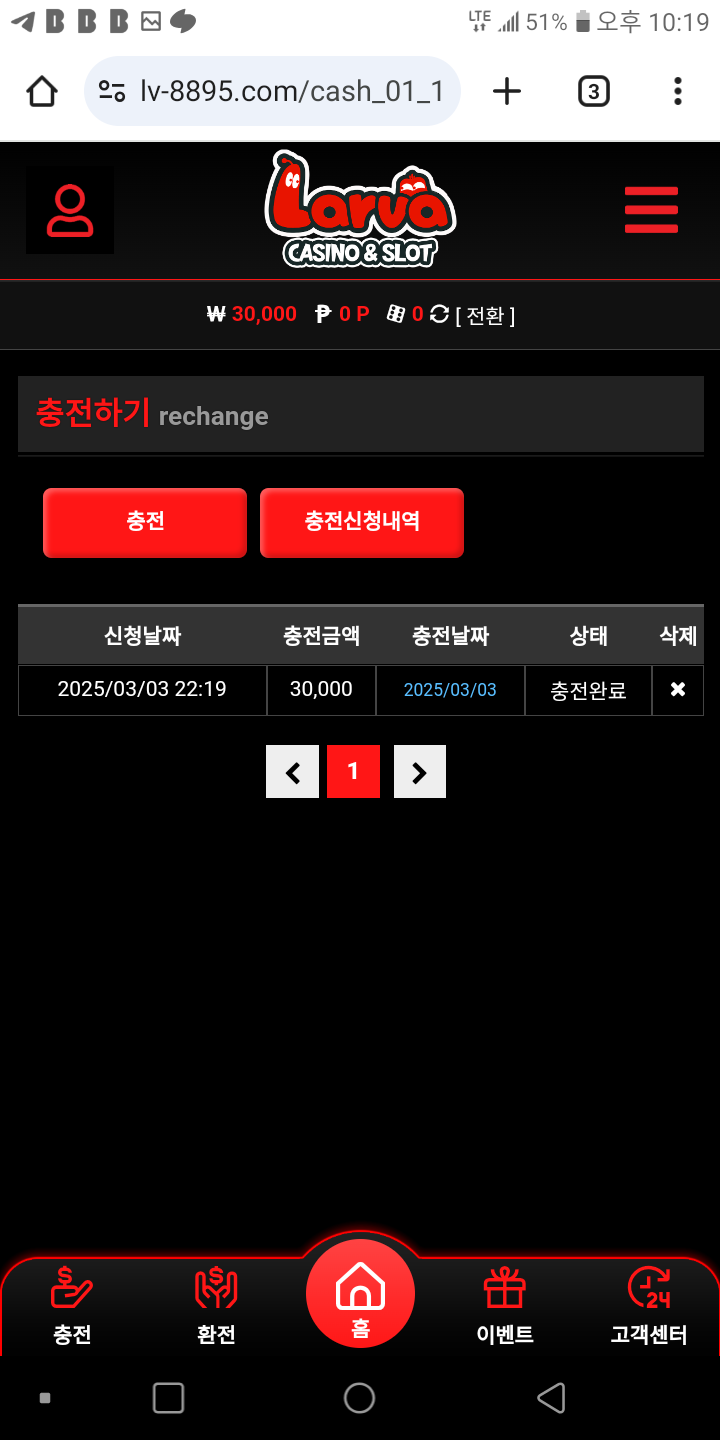Open the user profile icon
Viewport: 720px width, 1440px height.
pos(70,210)
